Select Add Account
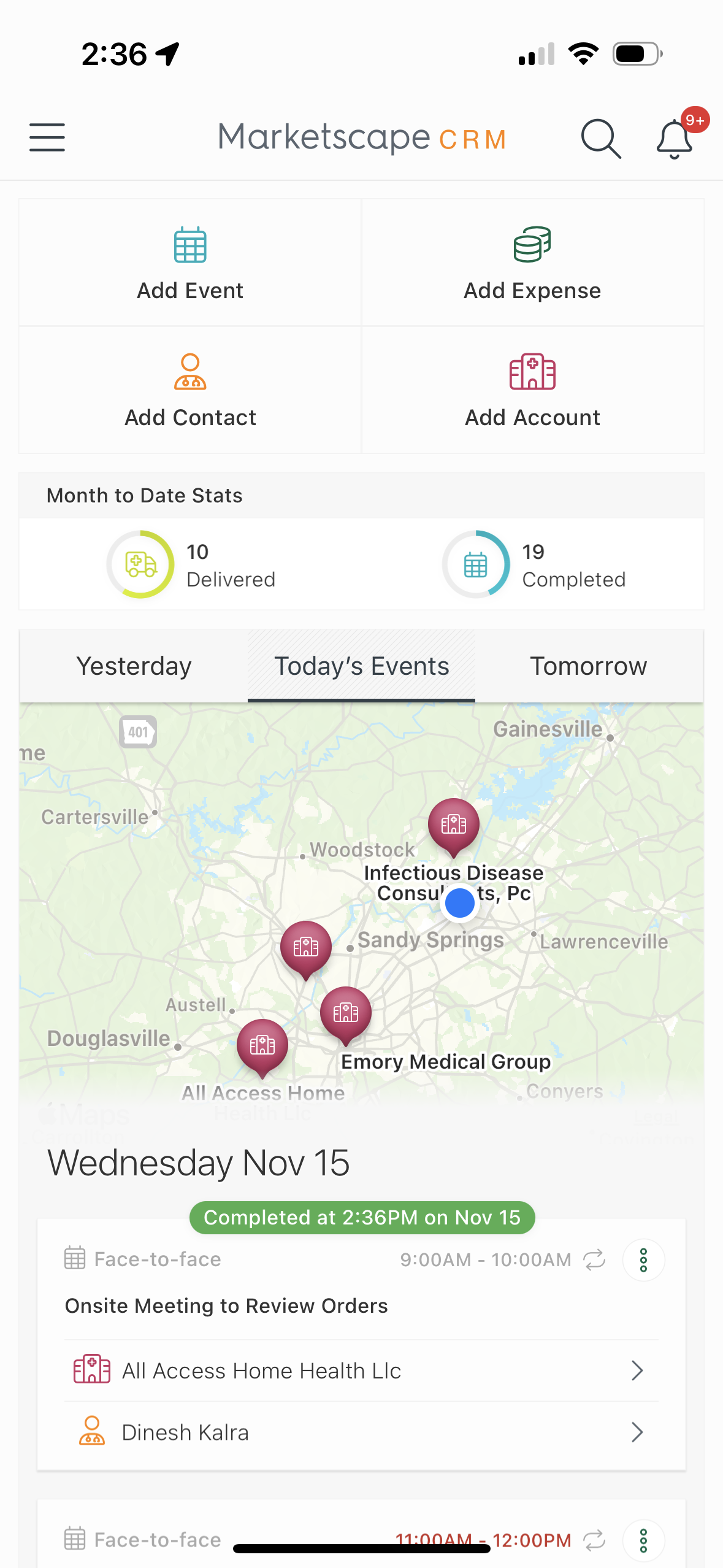Viewport: 723px width, 1568px height. point(532,390)
